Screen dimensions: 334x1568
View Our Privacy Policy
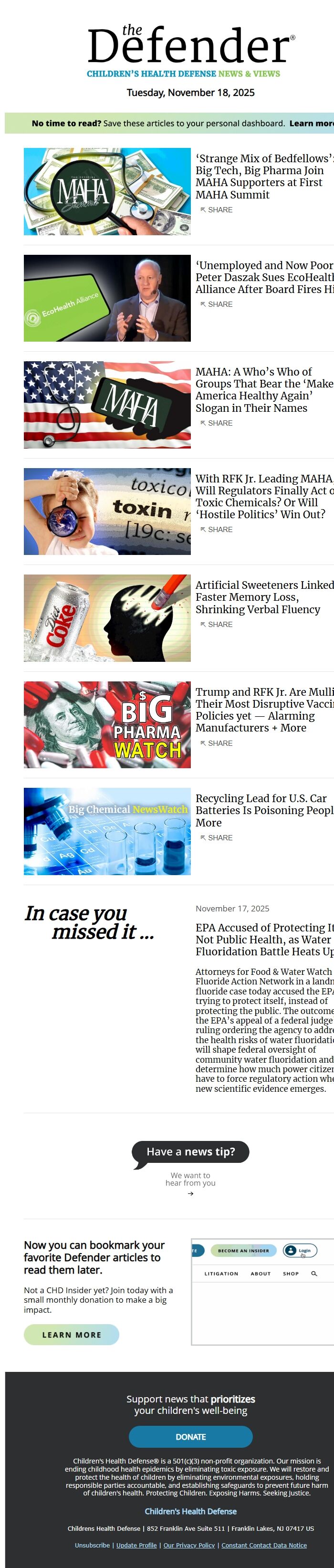point(189,1546)
